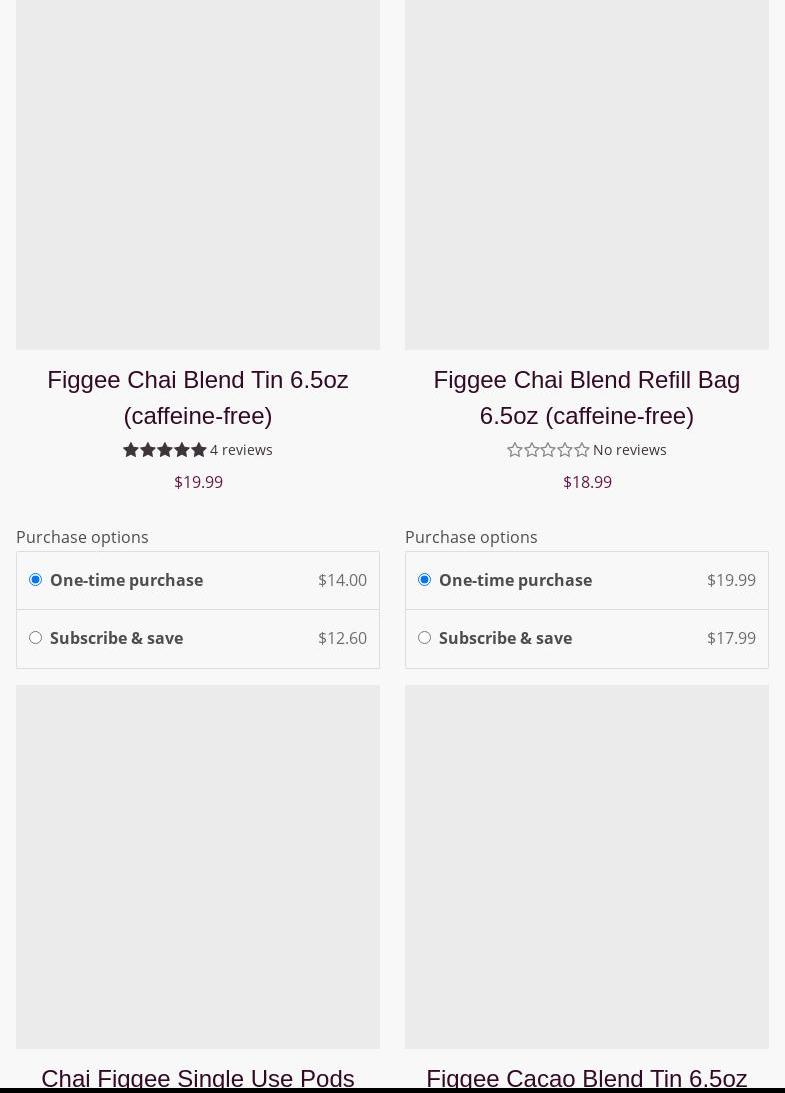Select One-time purchase for Refill Bag
Screen dimensions: 785x1093
point(425,580)
